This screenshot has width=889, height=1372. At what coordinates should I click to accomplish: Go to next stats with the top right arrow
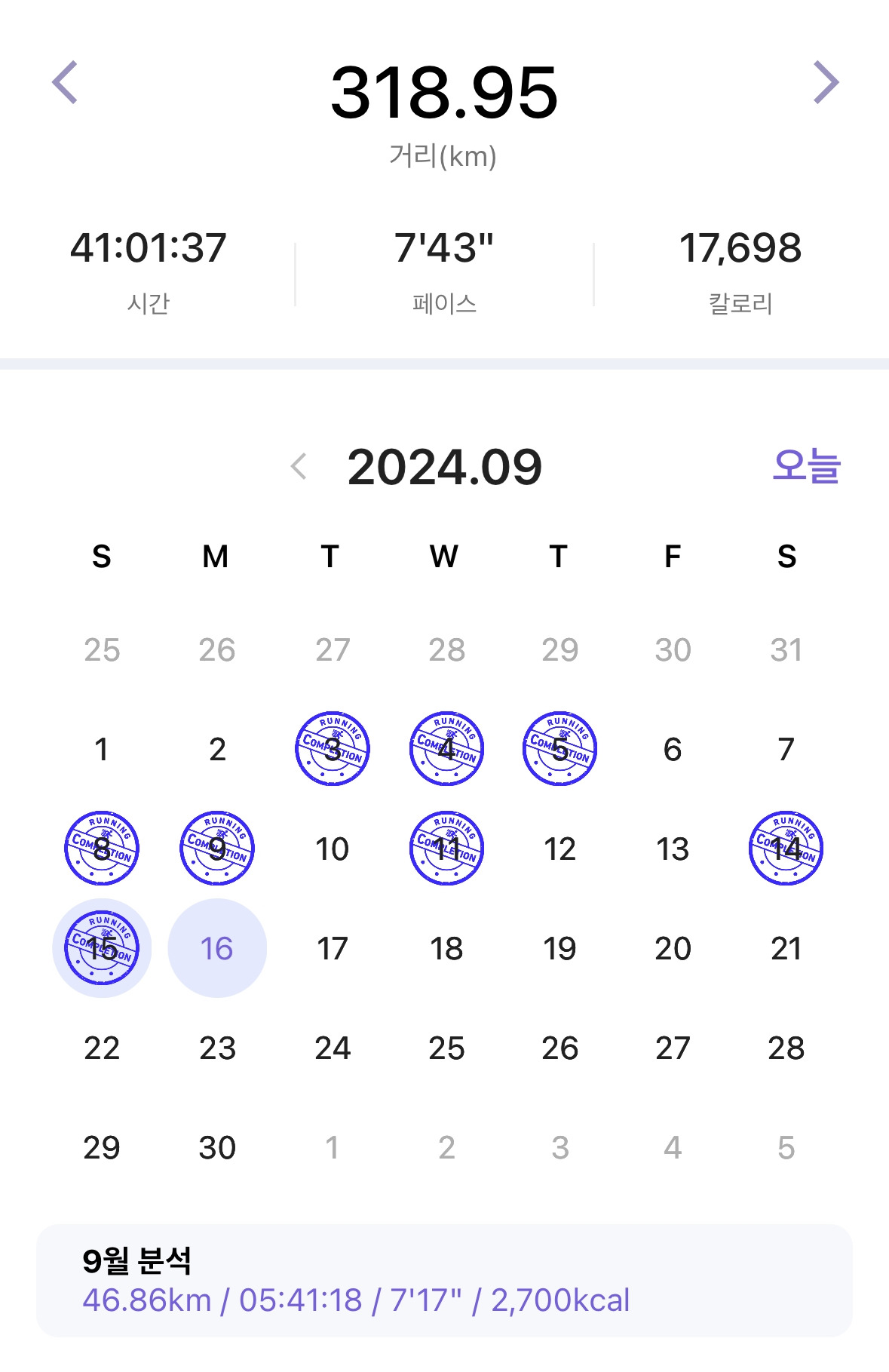tap(826, 82)
